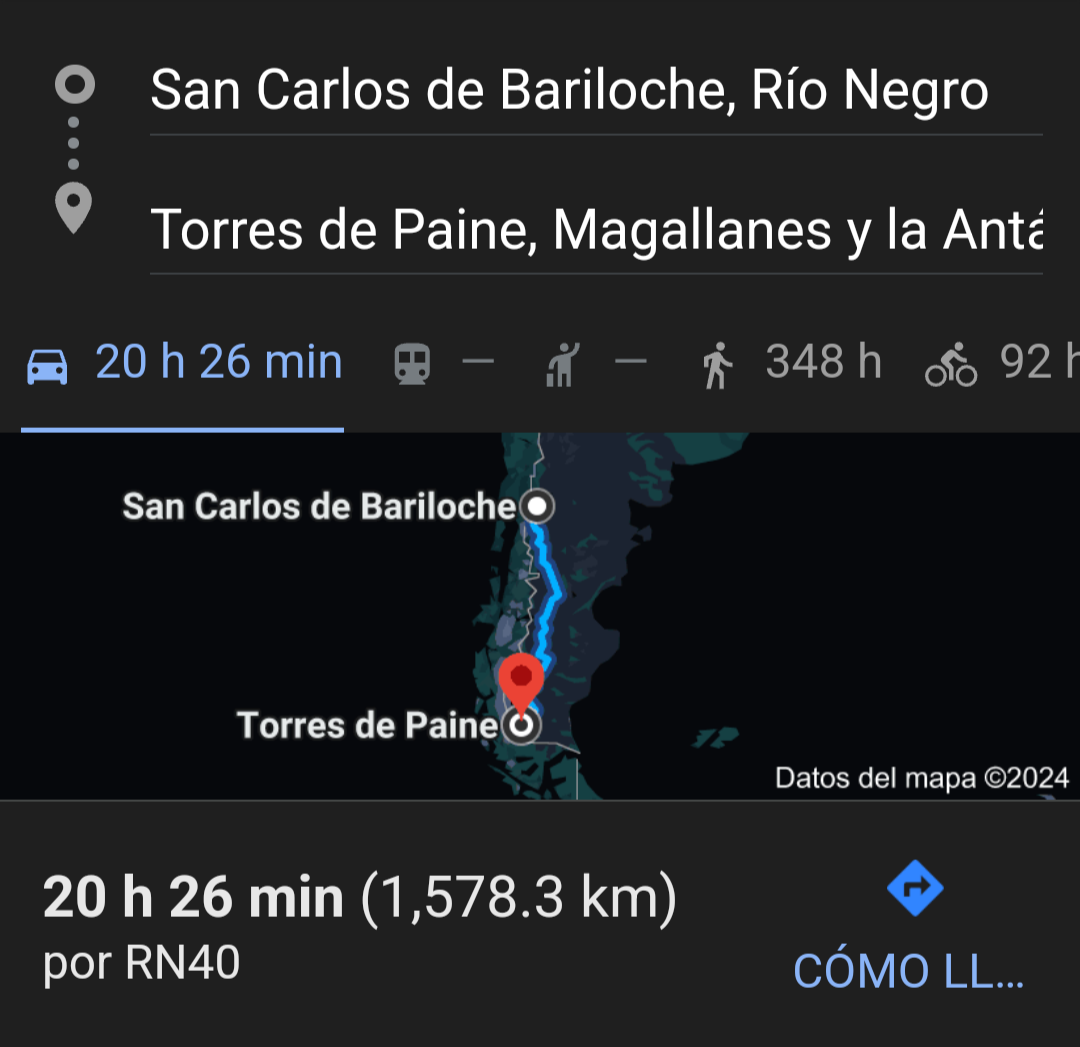The image size is (1080, 1047).
Task: Edit the origin field San Carlos de Bariloche
Action: pos(570,91)
